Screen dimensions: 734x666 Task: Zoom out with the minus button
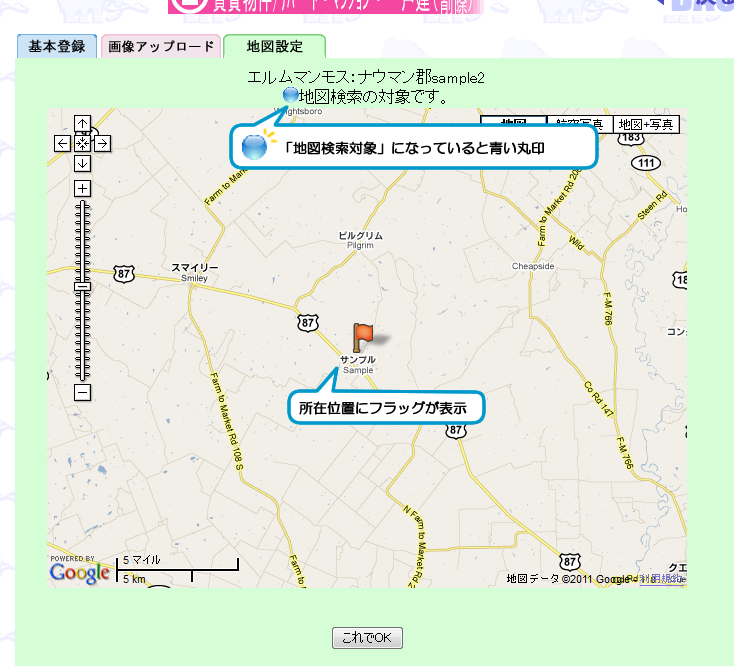pos(83,393)
